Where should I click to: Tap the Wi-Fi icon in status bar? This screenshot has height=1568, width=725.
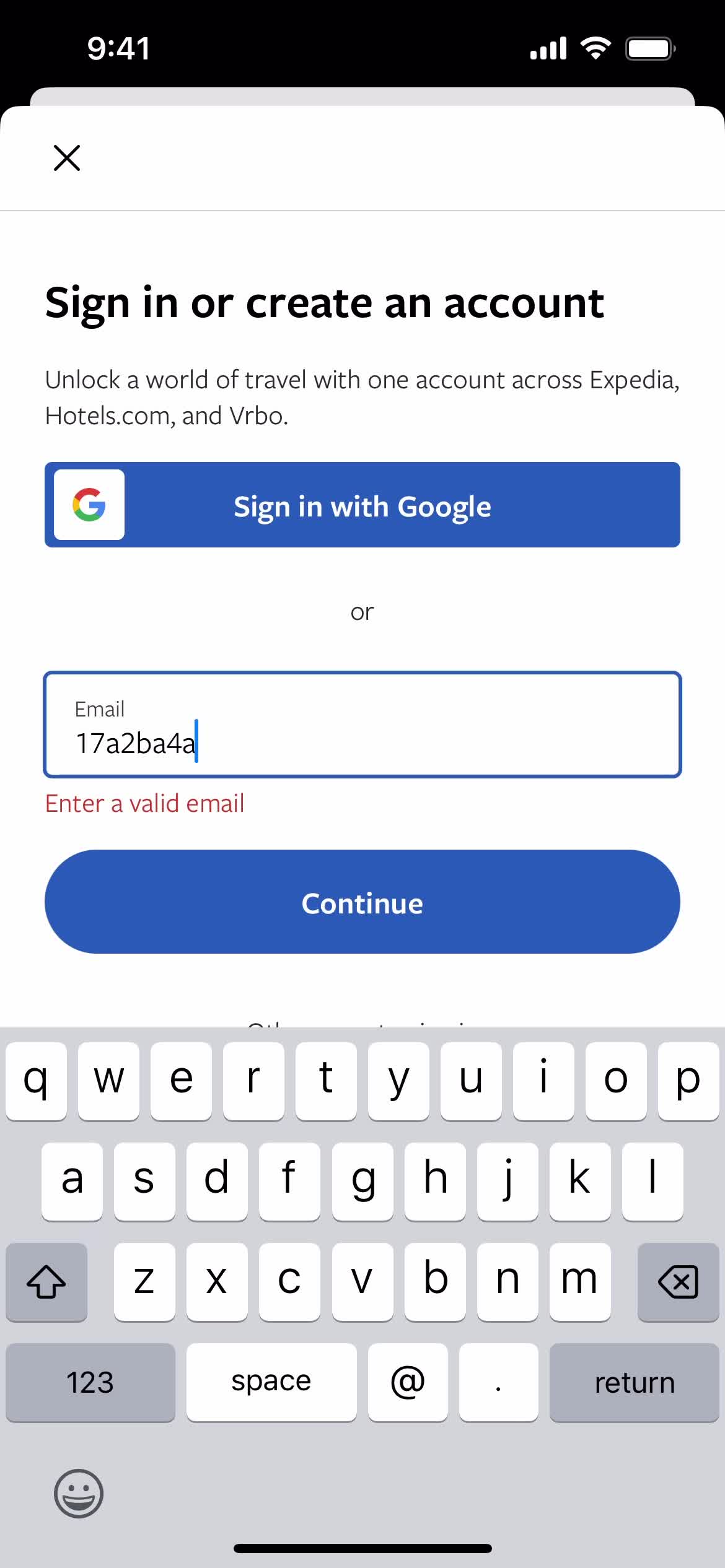point(594,46)
